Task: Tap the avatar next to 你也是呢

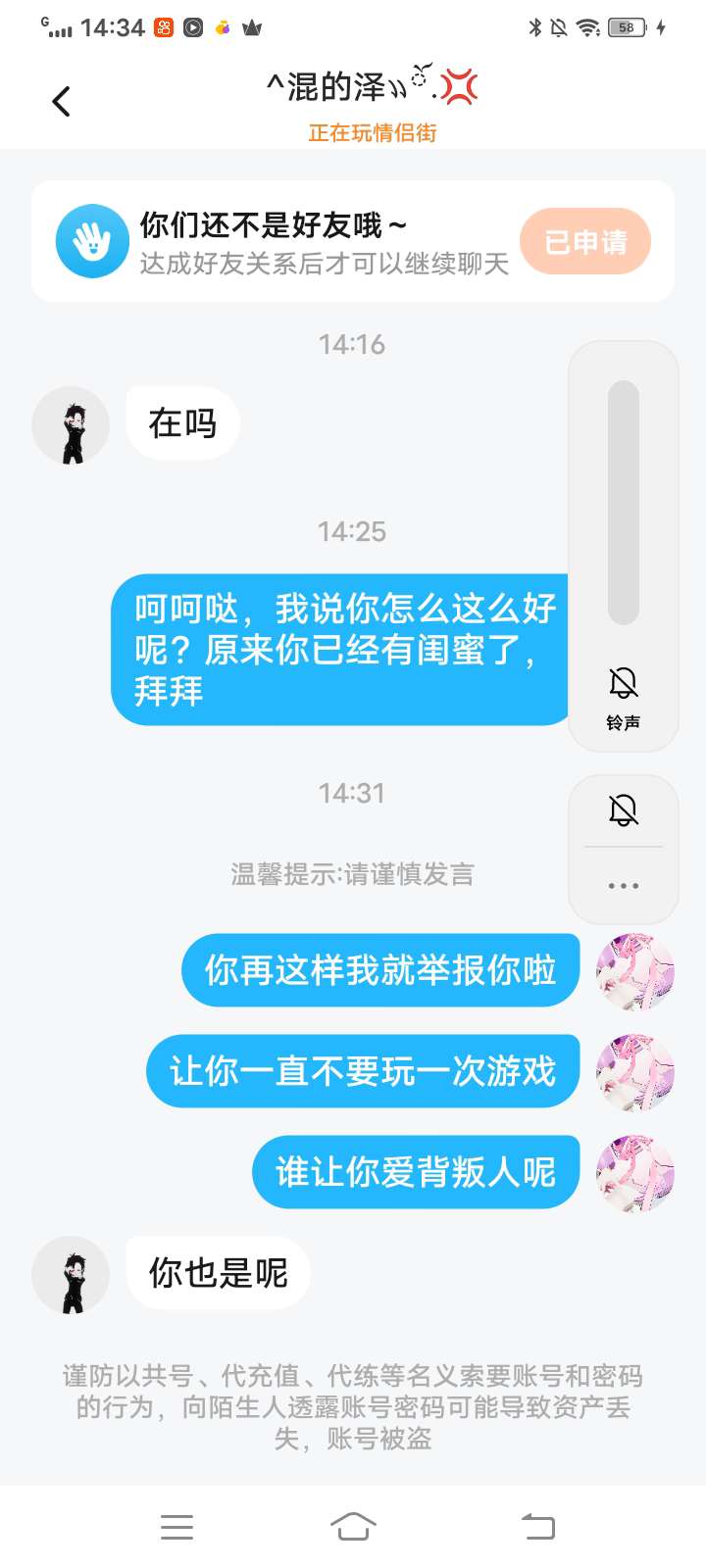Action: pos(71,1274)
